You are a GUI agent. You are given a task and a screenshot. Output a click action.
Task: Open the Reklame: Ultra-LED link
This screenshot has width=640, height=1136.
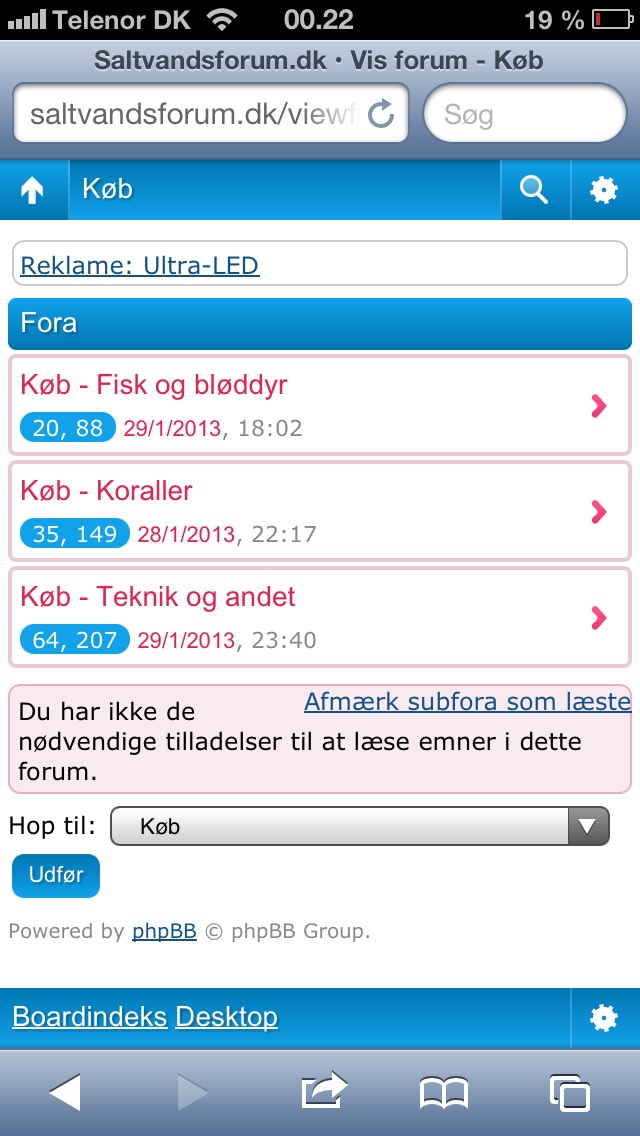click(140, 266)
